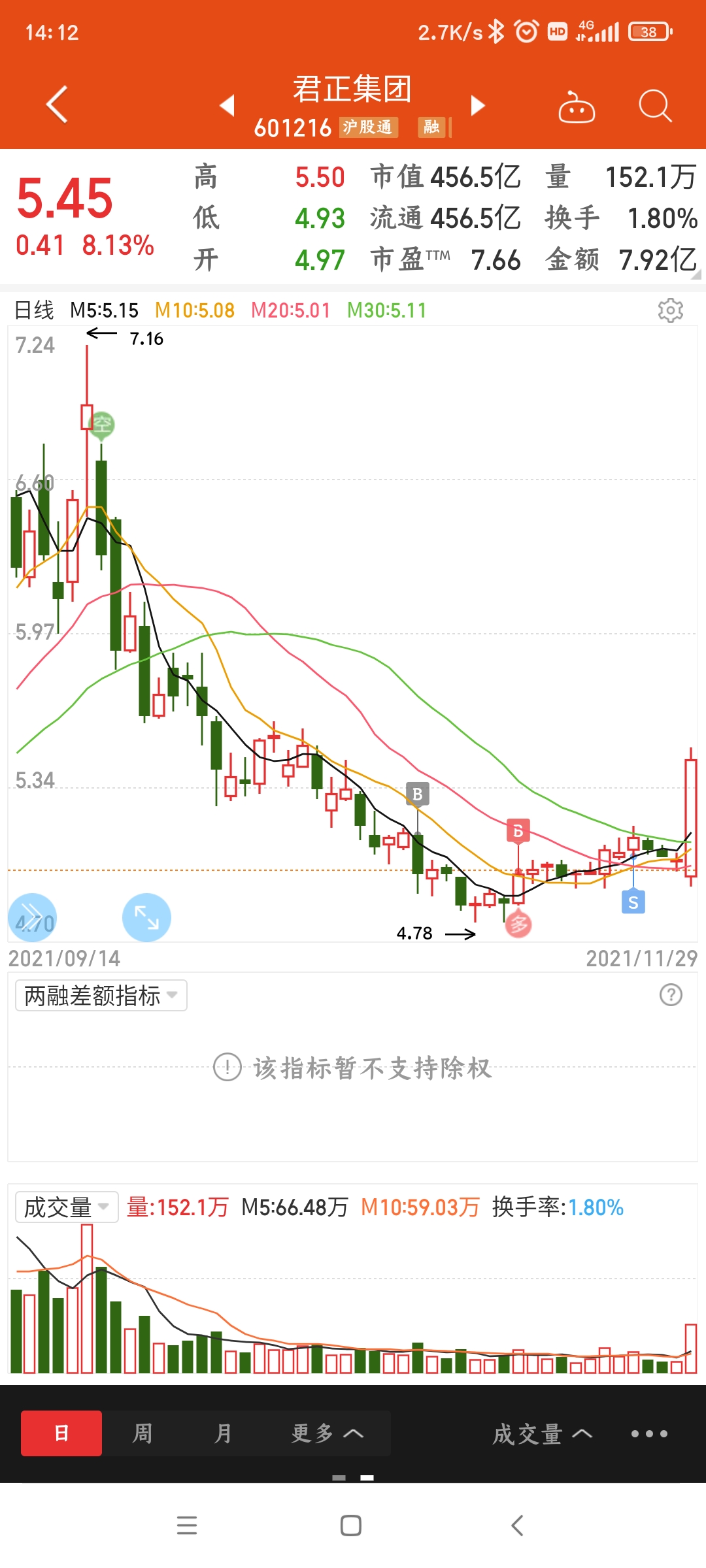706x1568 pixels.
Task: Open the indicator help question mark
Action: 671,995
